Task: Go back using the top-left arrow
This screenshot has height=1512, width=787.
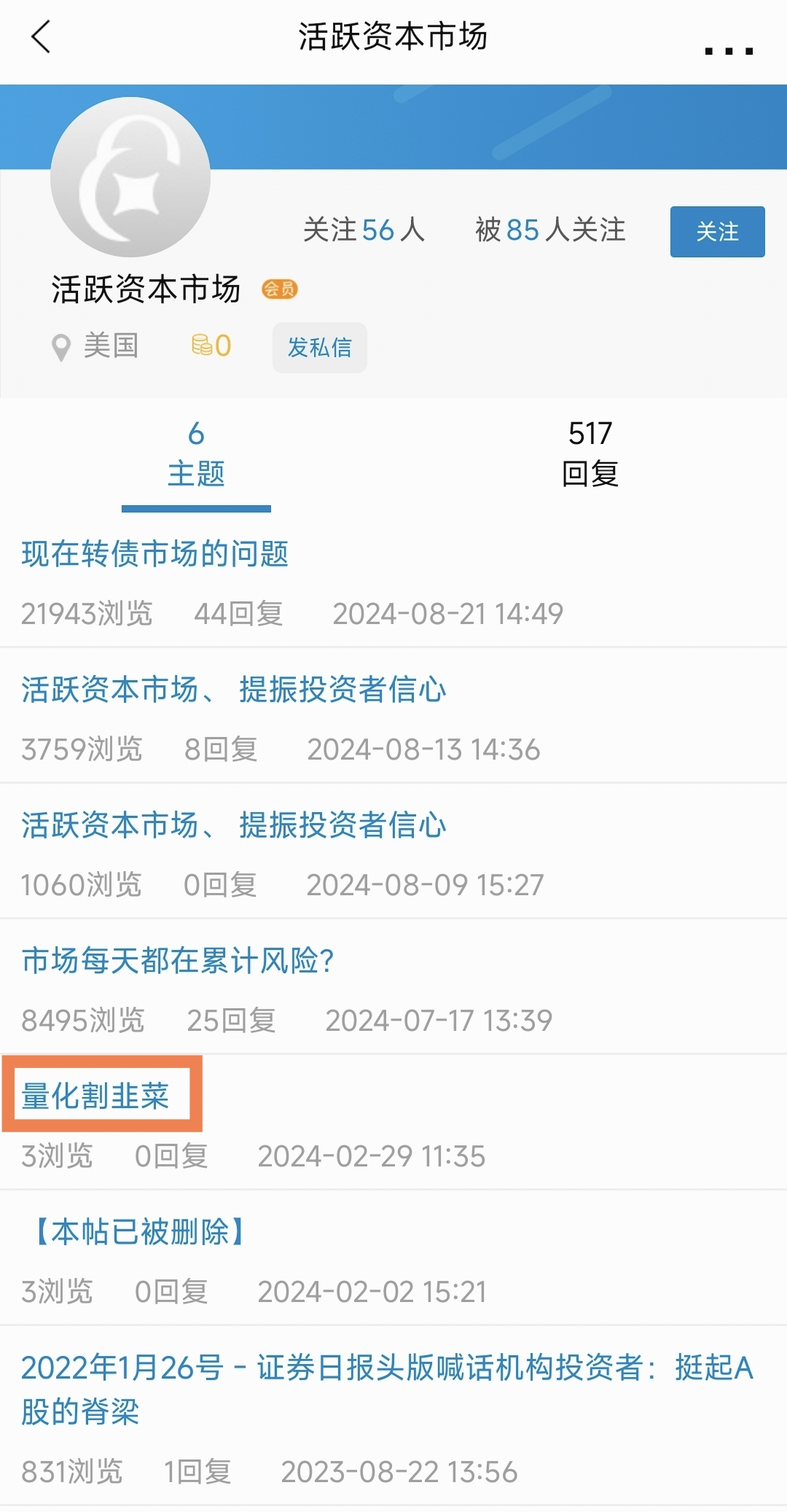Action: (42, 36)
